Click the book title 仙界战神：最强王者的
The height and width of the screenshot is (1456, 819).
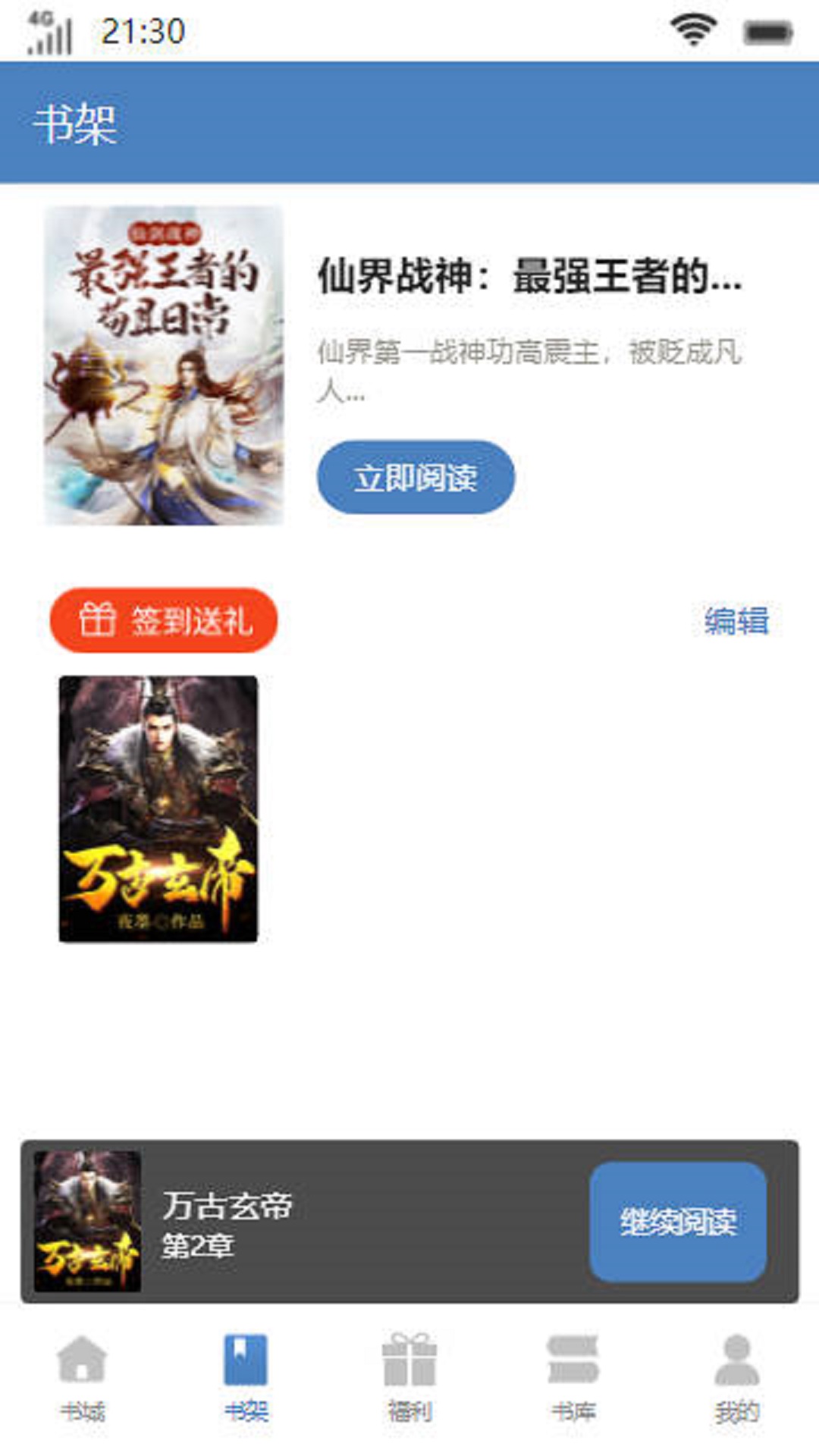point(531,281)
